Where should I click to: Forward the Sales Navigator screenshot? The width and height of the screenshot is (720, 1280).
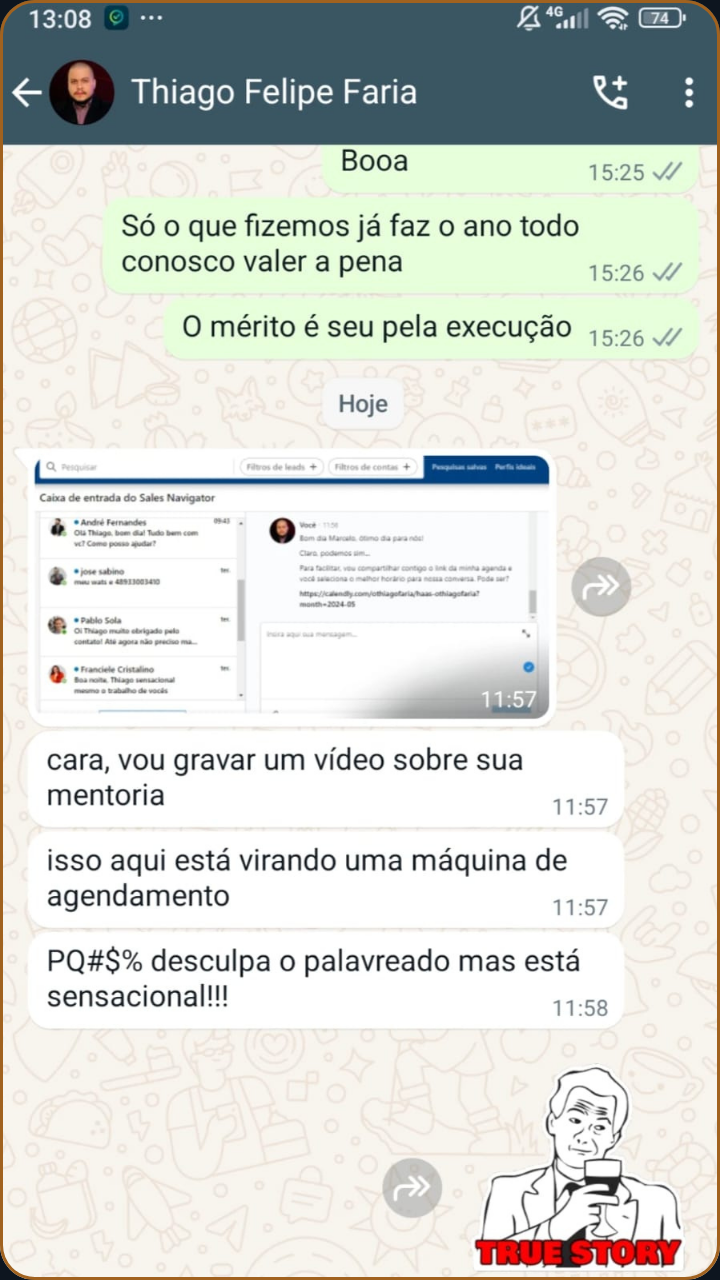tap(601, 588)
